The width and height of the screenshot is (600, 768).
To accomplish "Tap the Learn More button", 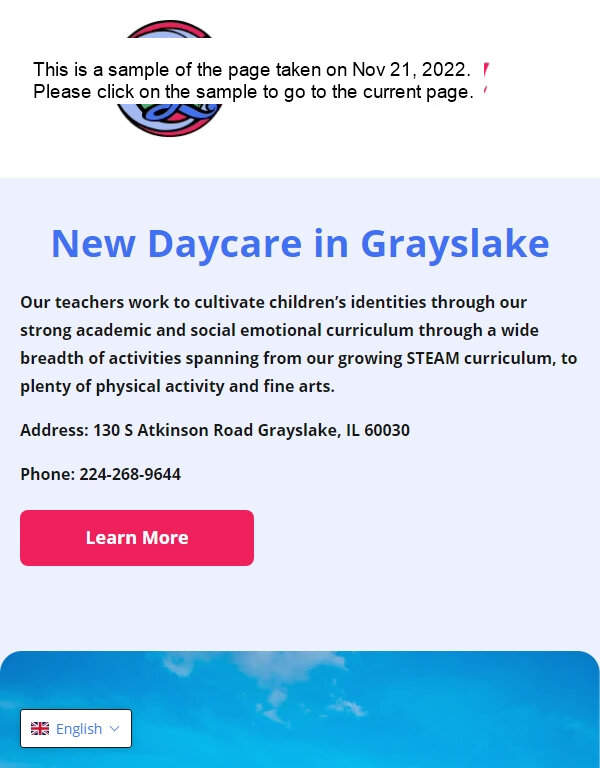I will pyautogui.click(x=137, y=538).
